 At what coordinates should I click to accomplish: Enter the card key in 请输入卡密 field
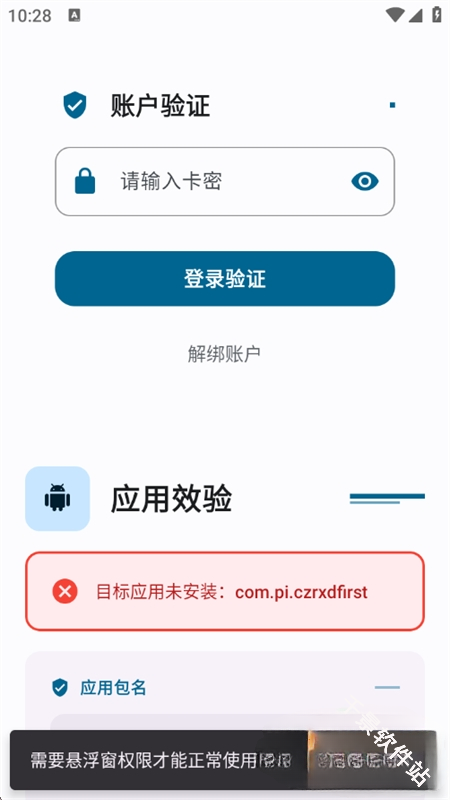click(x=224, y=182)
